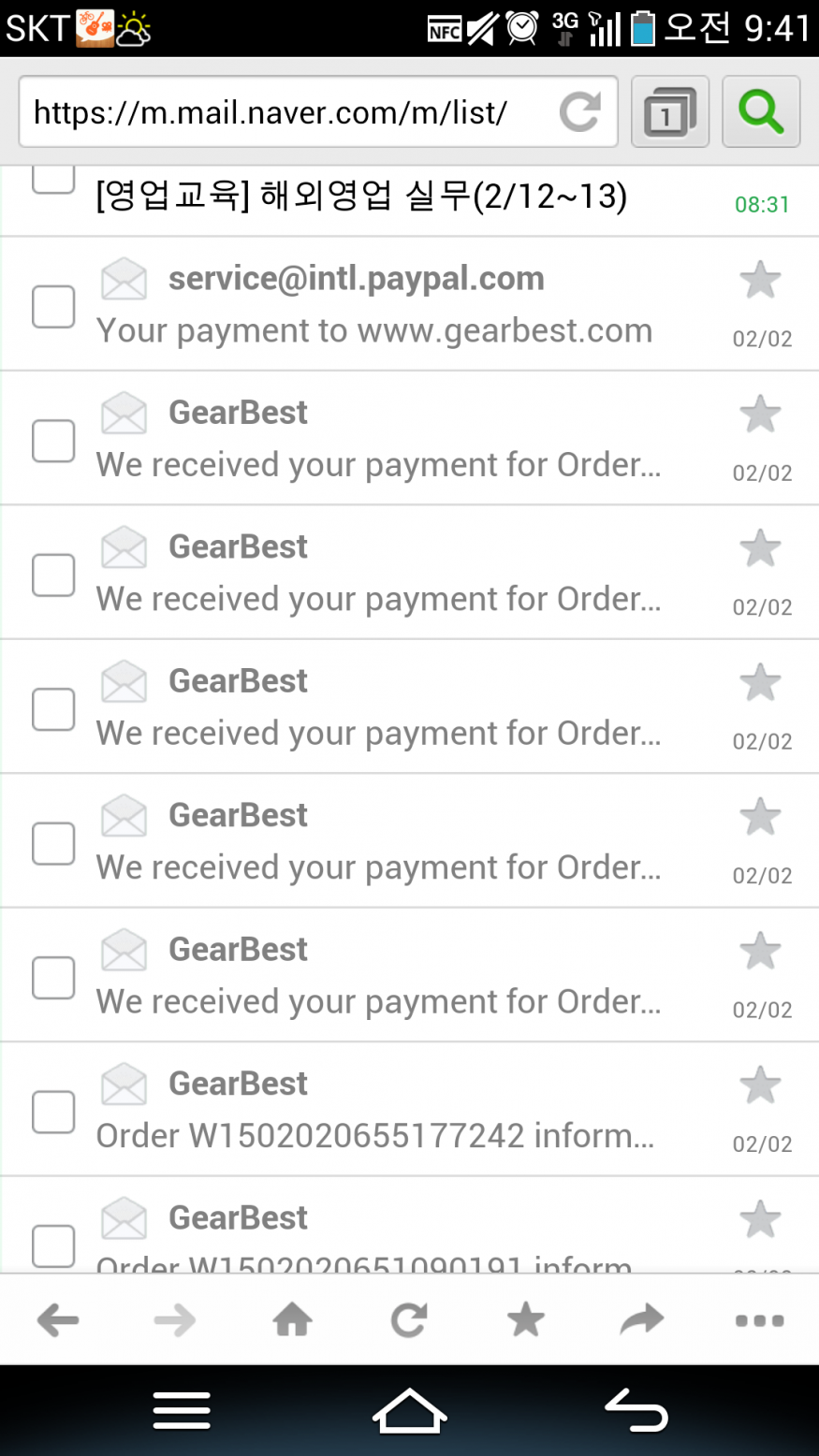Screen dimensions: 819x1456
Task: Open the browser tabs switcher
Action: (x=670, y=112)
